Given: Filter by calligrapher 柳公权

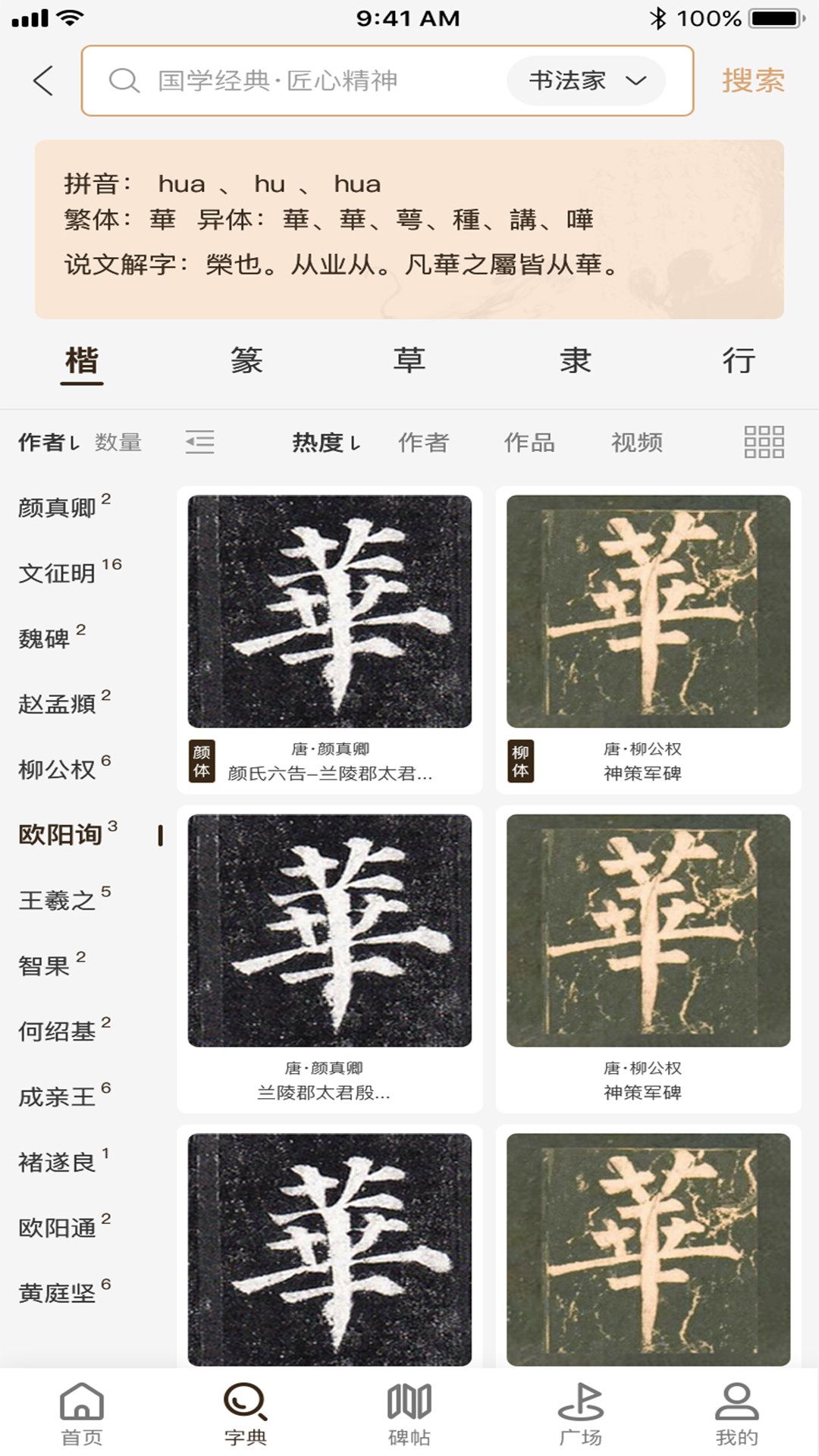Looking at the screenshot, I should click(58, 770).
